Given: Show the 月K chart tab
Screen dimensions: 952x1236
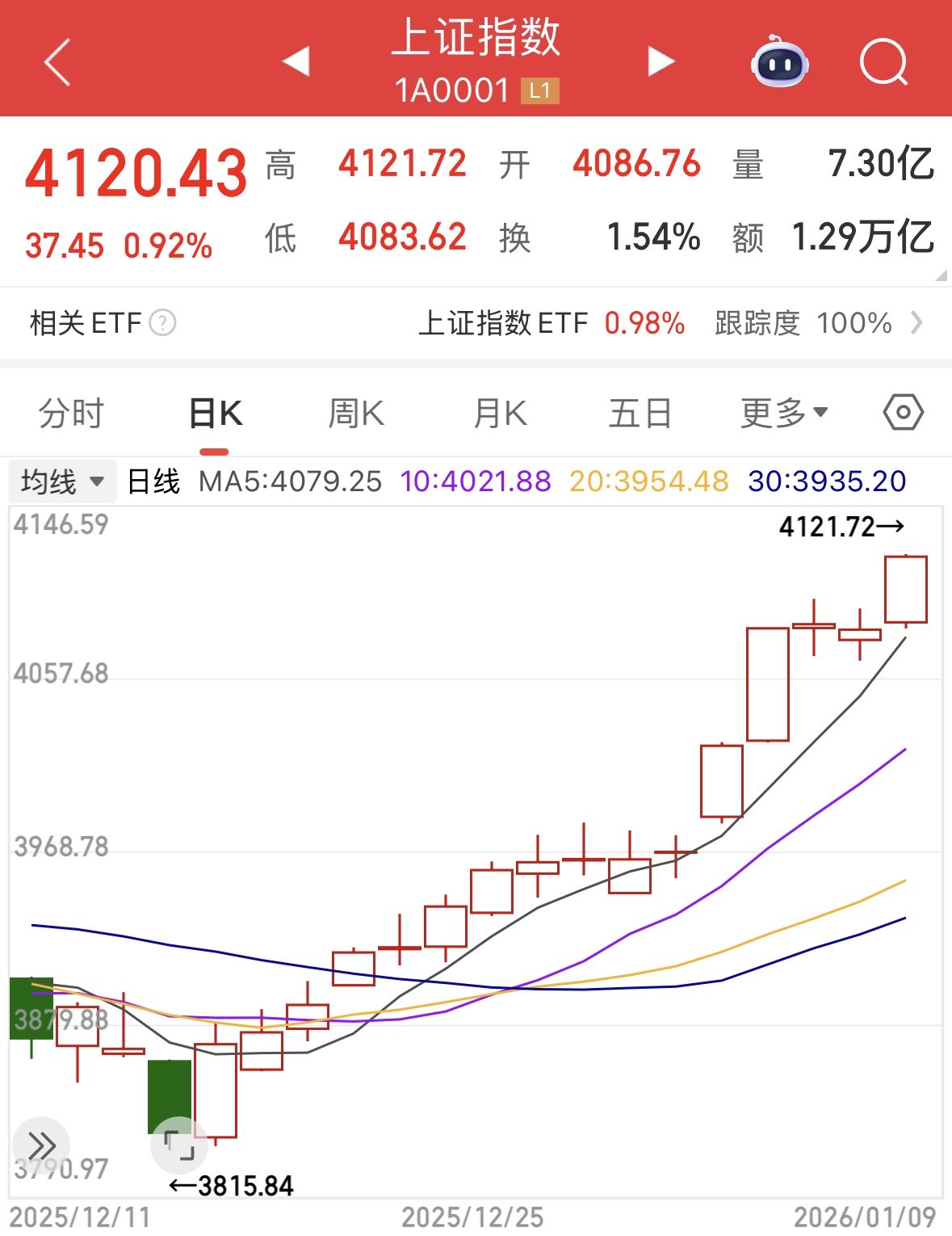Looking at the screenshot, I should (500, 414).
